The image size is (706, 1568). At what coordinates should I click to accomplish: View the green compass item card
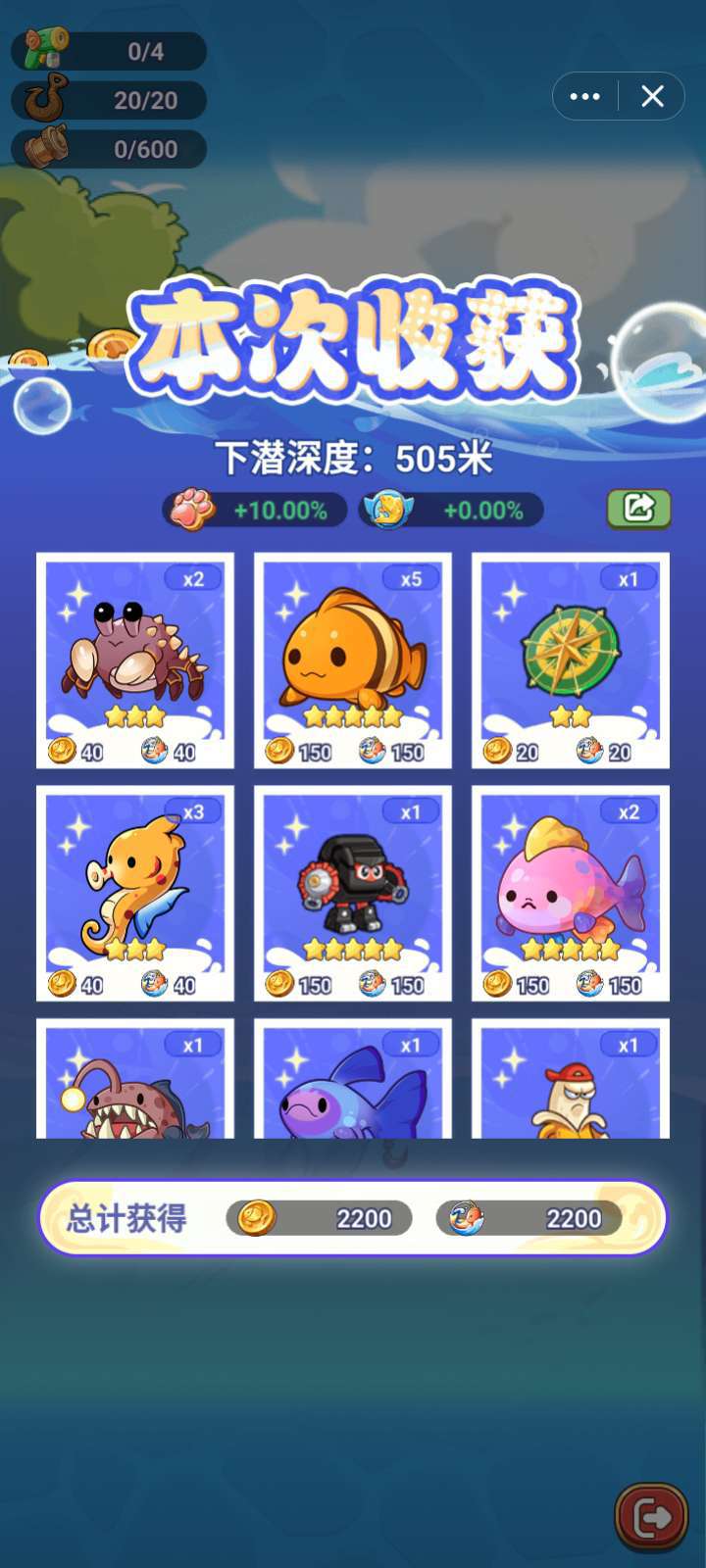571,661
